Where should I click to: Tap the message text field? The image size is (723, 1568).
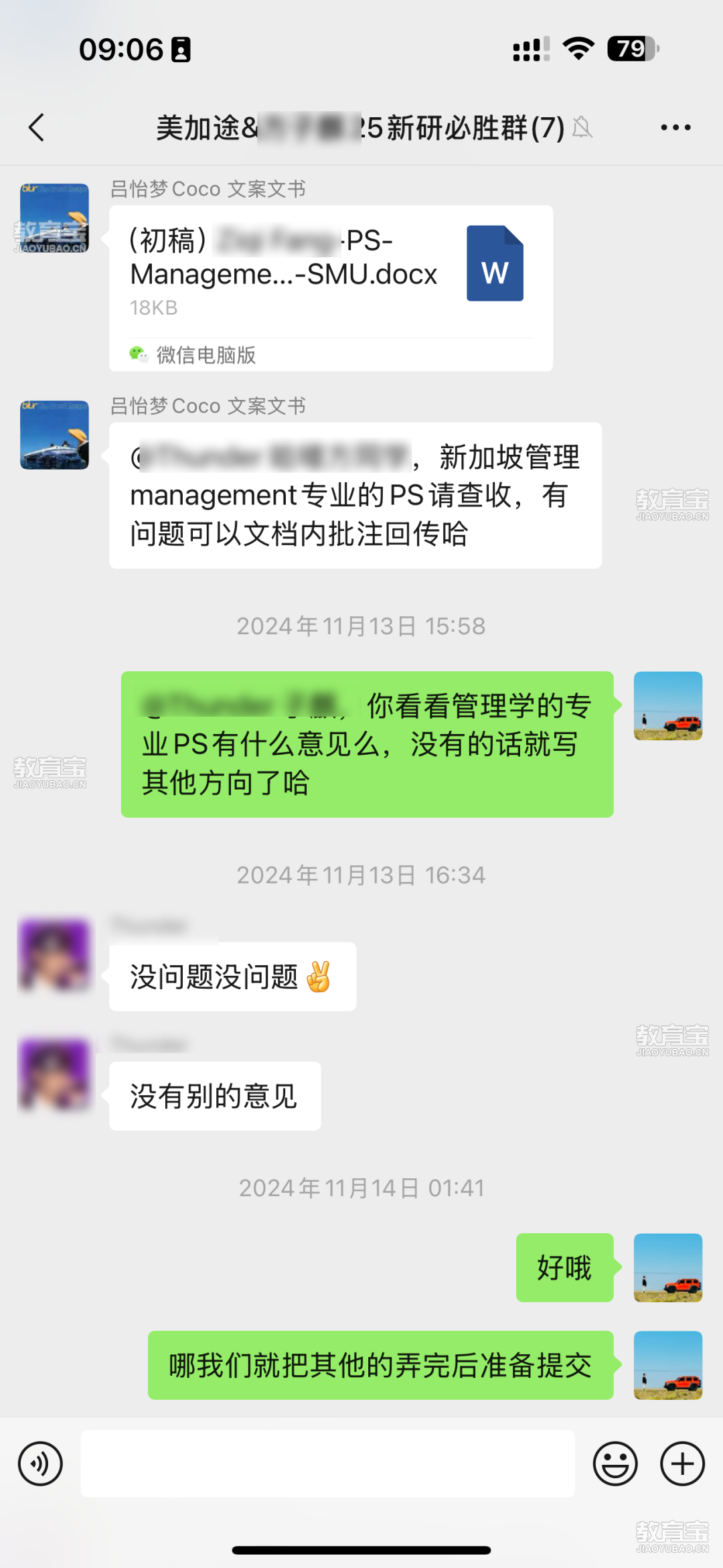(328, 1464)
